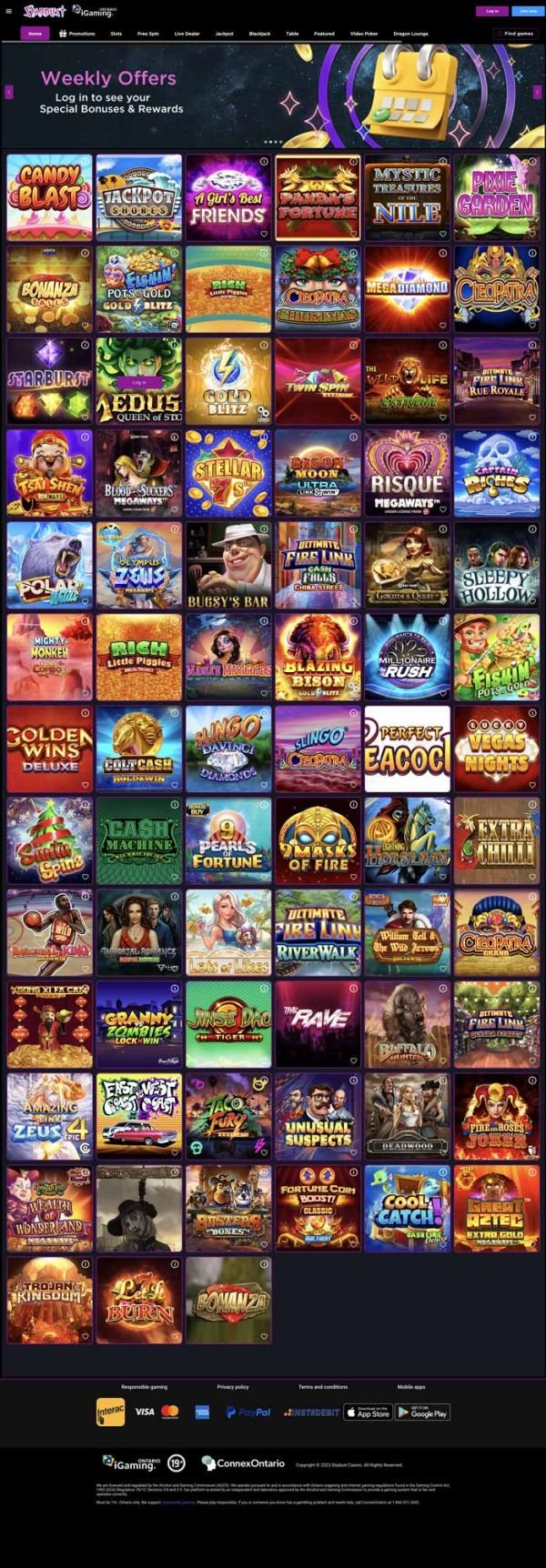Image resolution: width=546 pixels, height=1568 pixels.
Task: Show the previous banner with left arrow
Action: (9, 92)
